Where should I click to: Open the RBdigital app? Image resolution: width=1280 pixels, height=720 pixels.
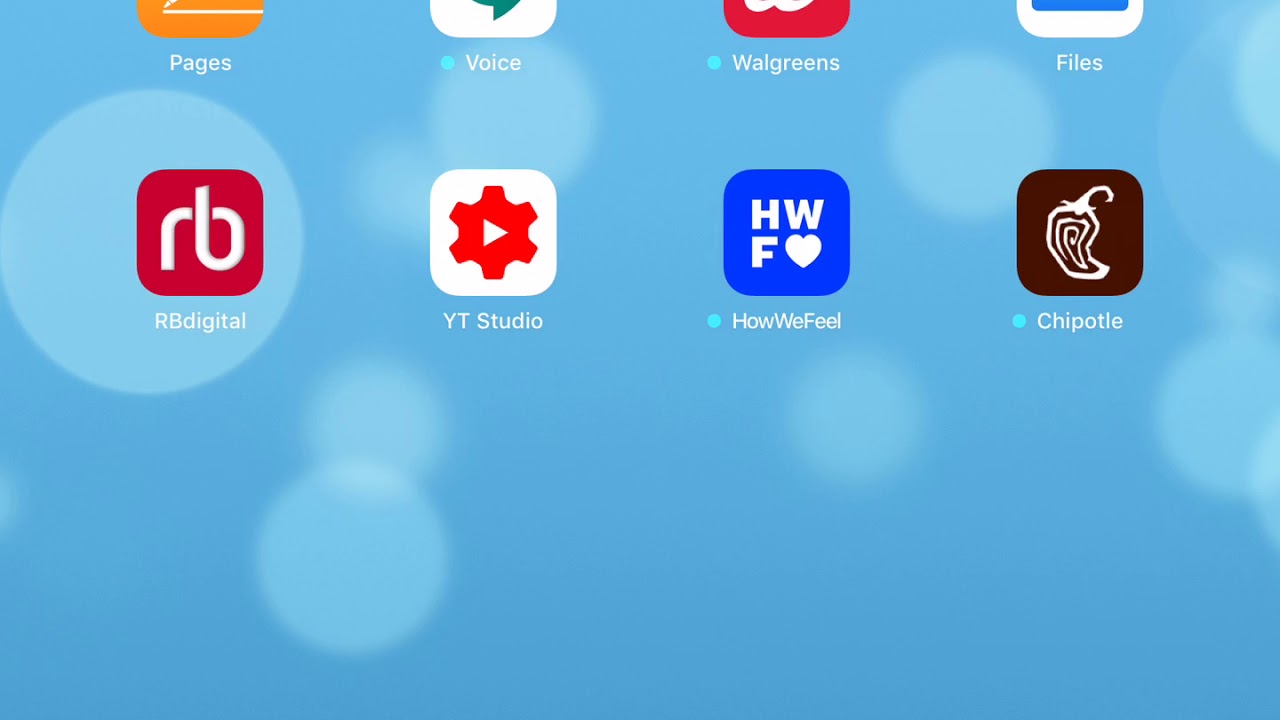[200, 232]
